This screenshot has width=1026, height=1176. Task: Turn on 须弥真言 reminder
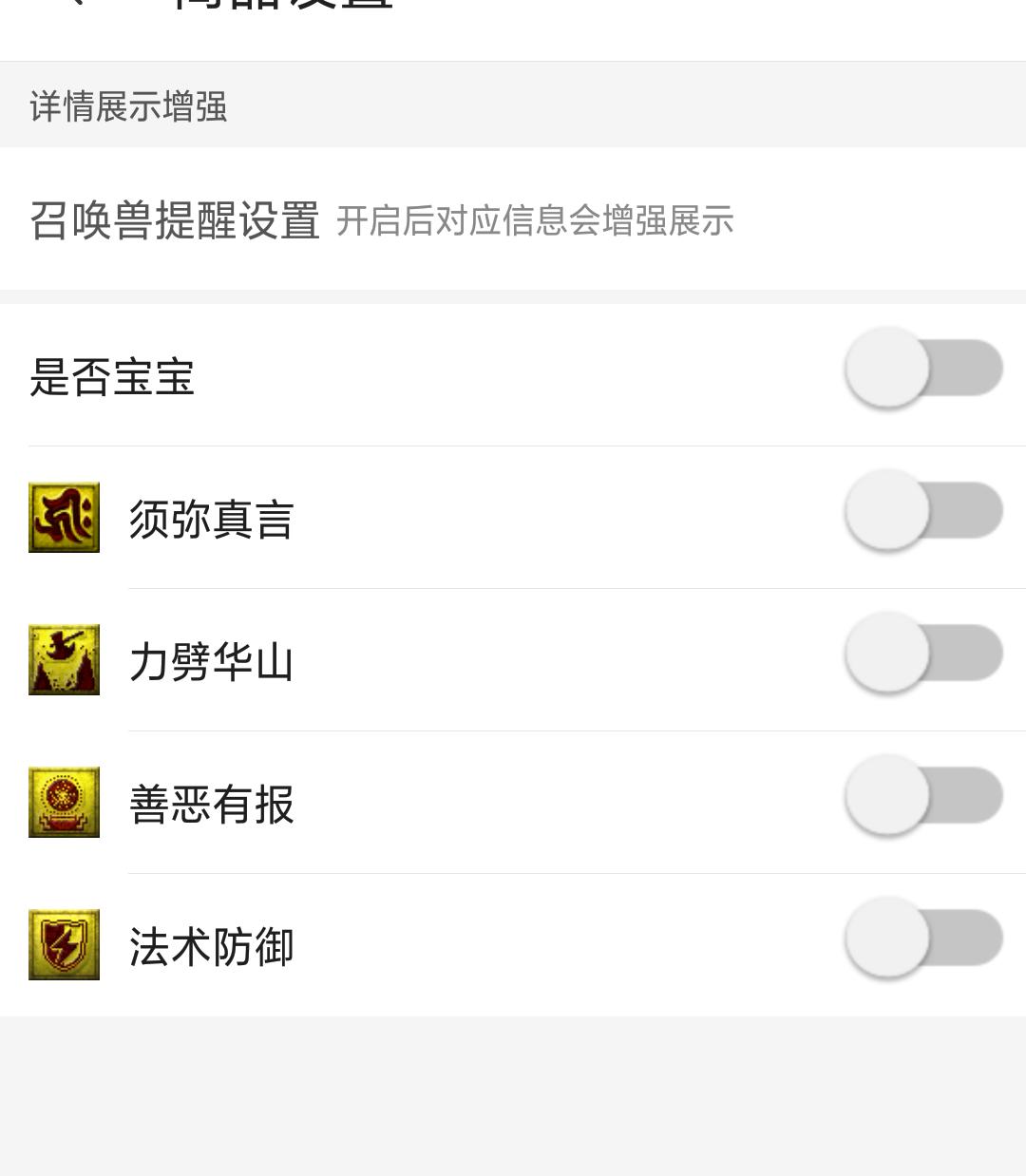(923, 510)
